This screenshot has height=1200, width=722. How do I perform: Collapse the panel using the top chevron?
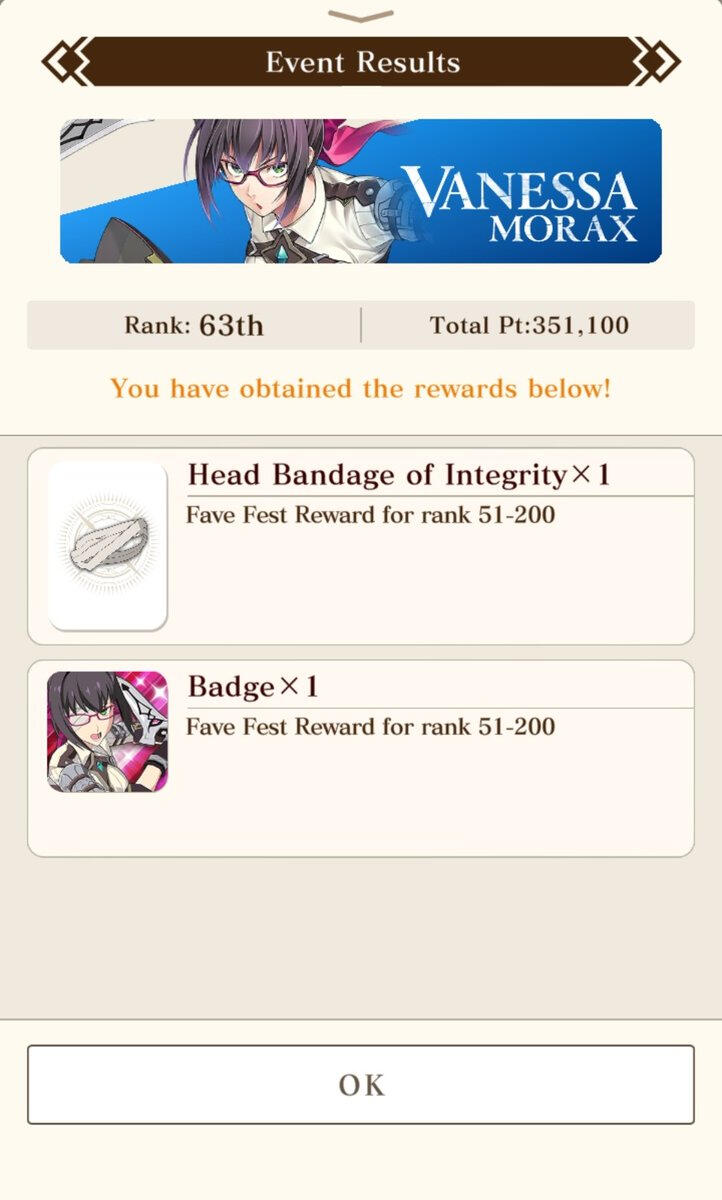tap(360, 16)
